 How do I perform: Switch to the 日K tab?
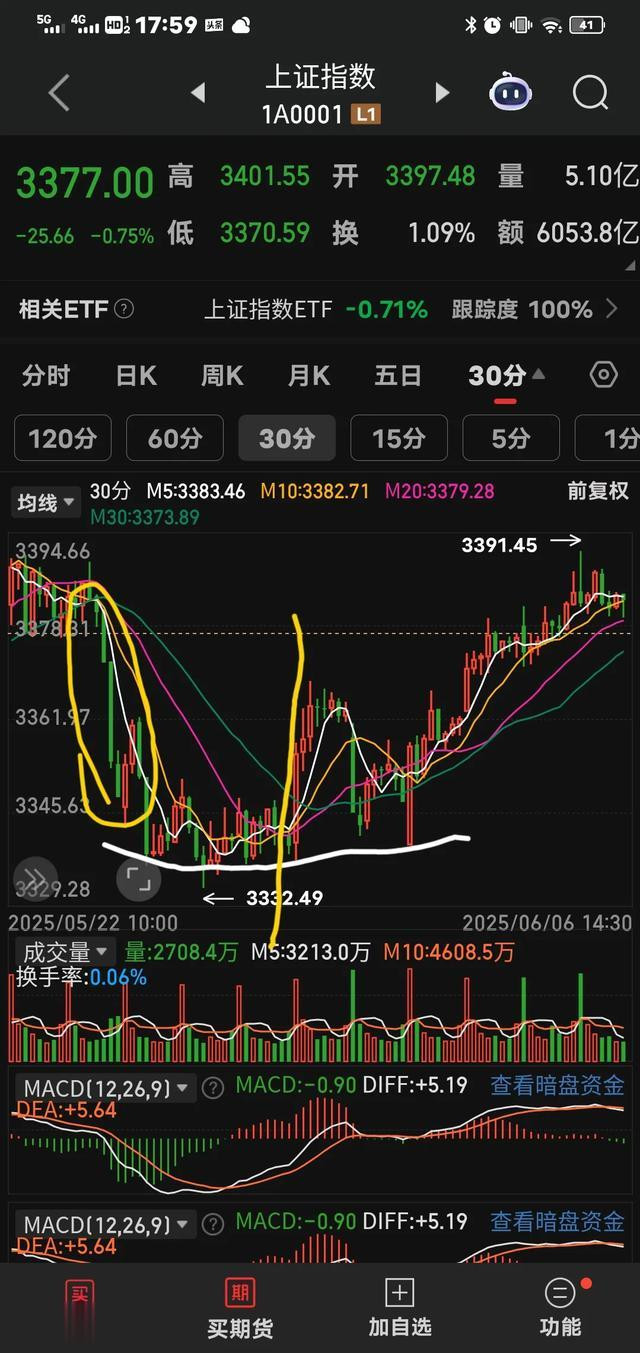pos(136,376)
